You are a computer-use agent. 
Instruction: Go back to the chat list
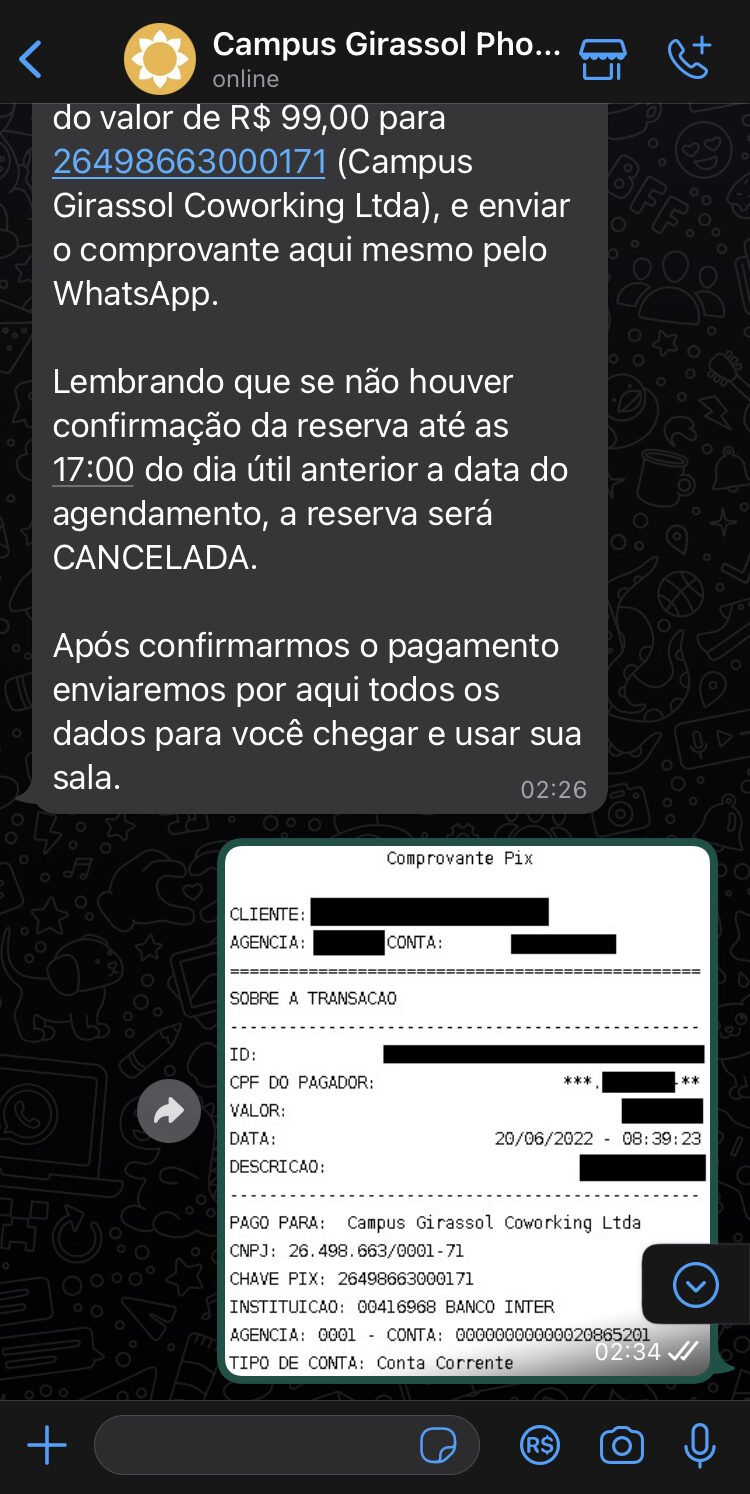32,60
